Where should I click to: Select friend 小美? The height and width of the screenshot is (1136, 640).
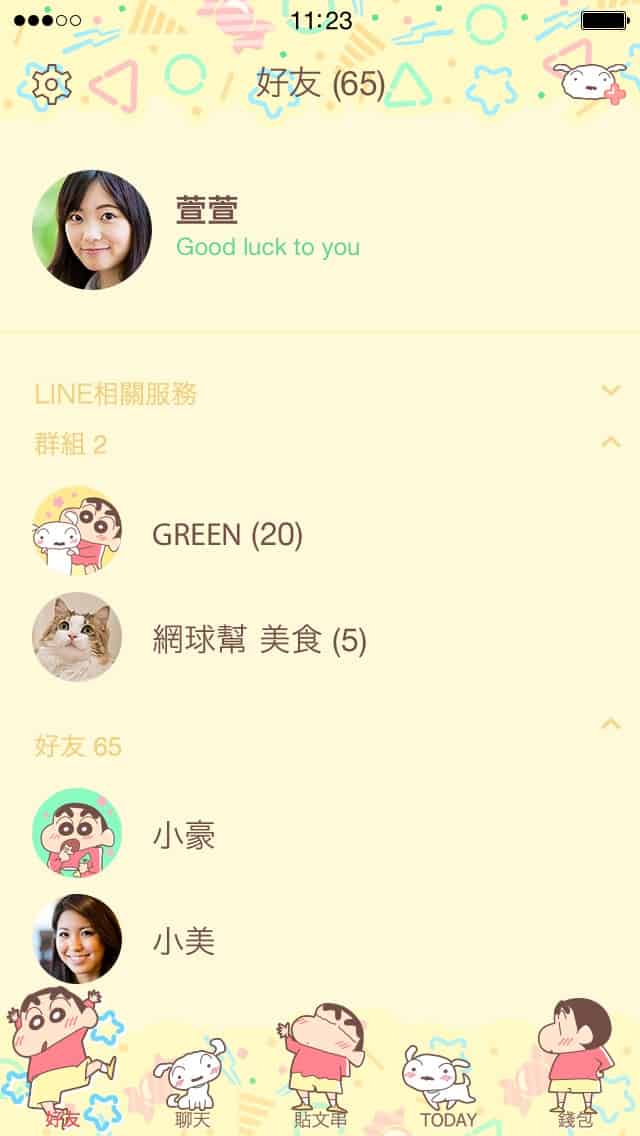(x=184, y=941)
